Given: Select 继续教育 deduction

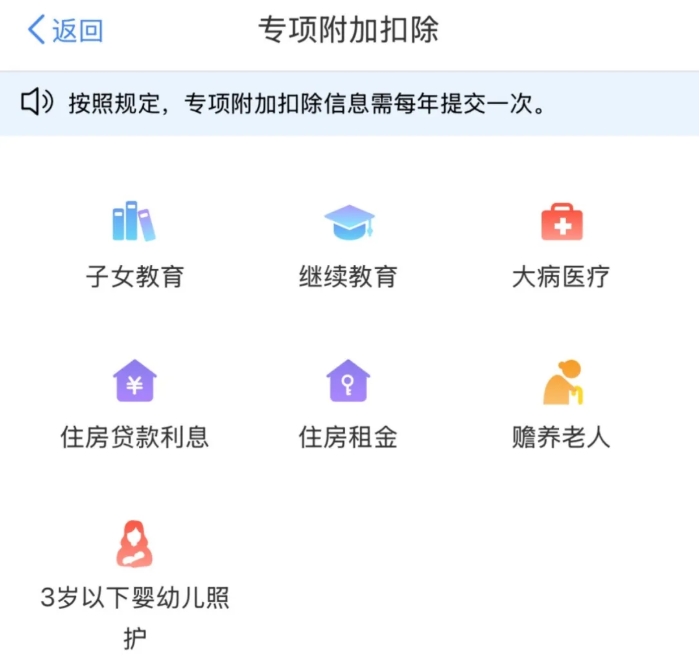Looking at the screenshot, I should (348, 244).
